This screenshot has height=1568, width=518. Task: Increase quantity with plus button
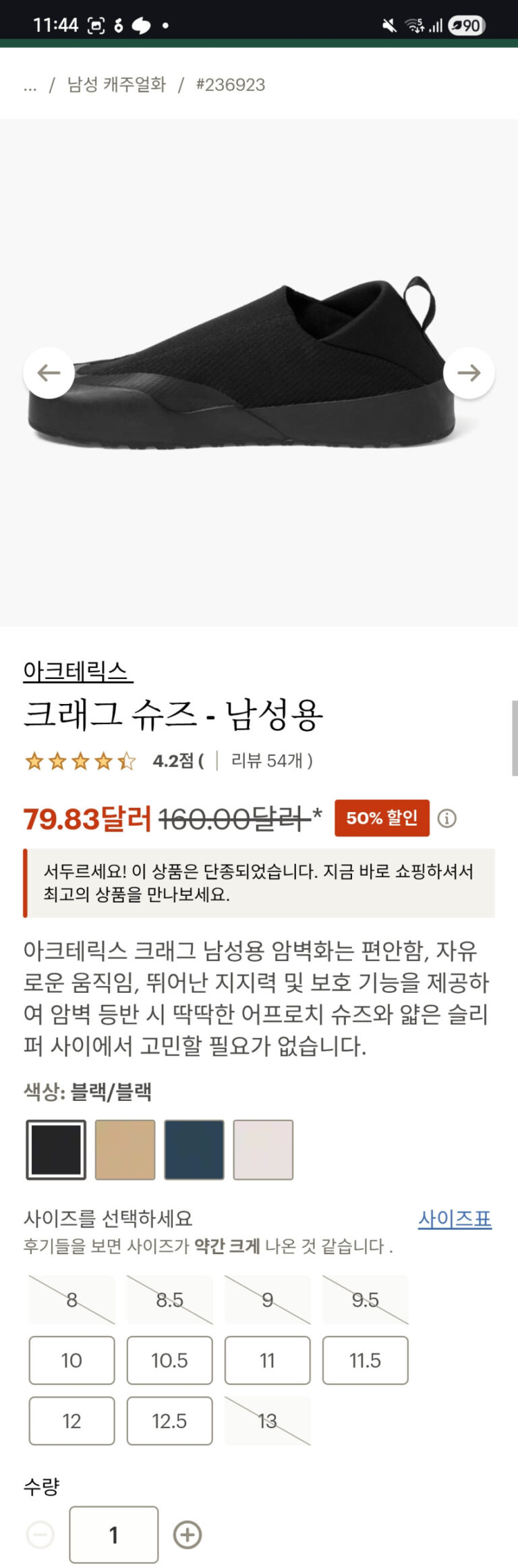click(x=188, y=1535)
